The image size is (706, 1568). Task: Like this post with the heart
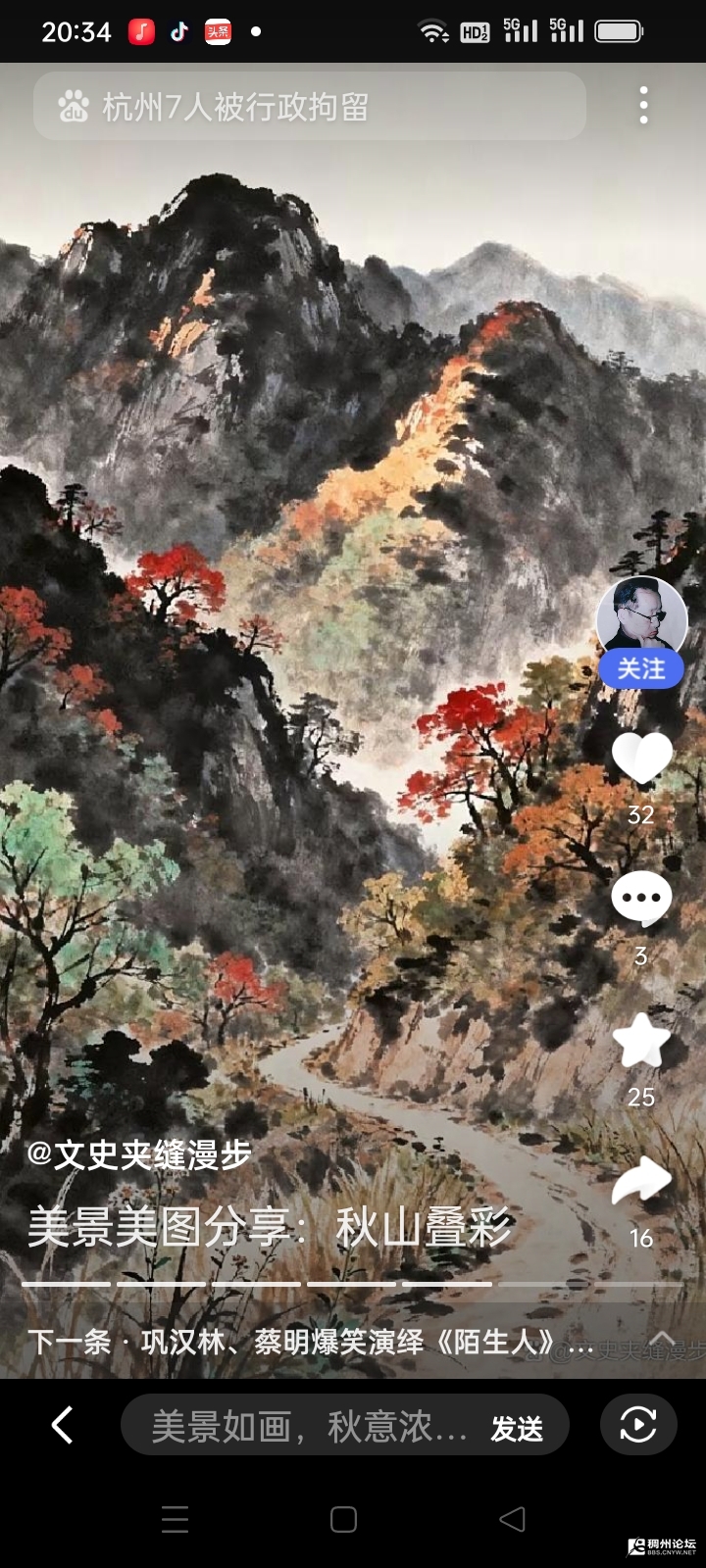pos(641,757)
